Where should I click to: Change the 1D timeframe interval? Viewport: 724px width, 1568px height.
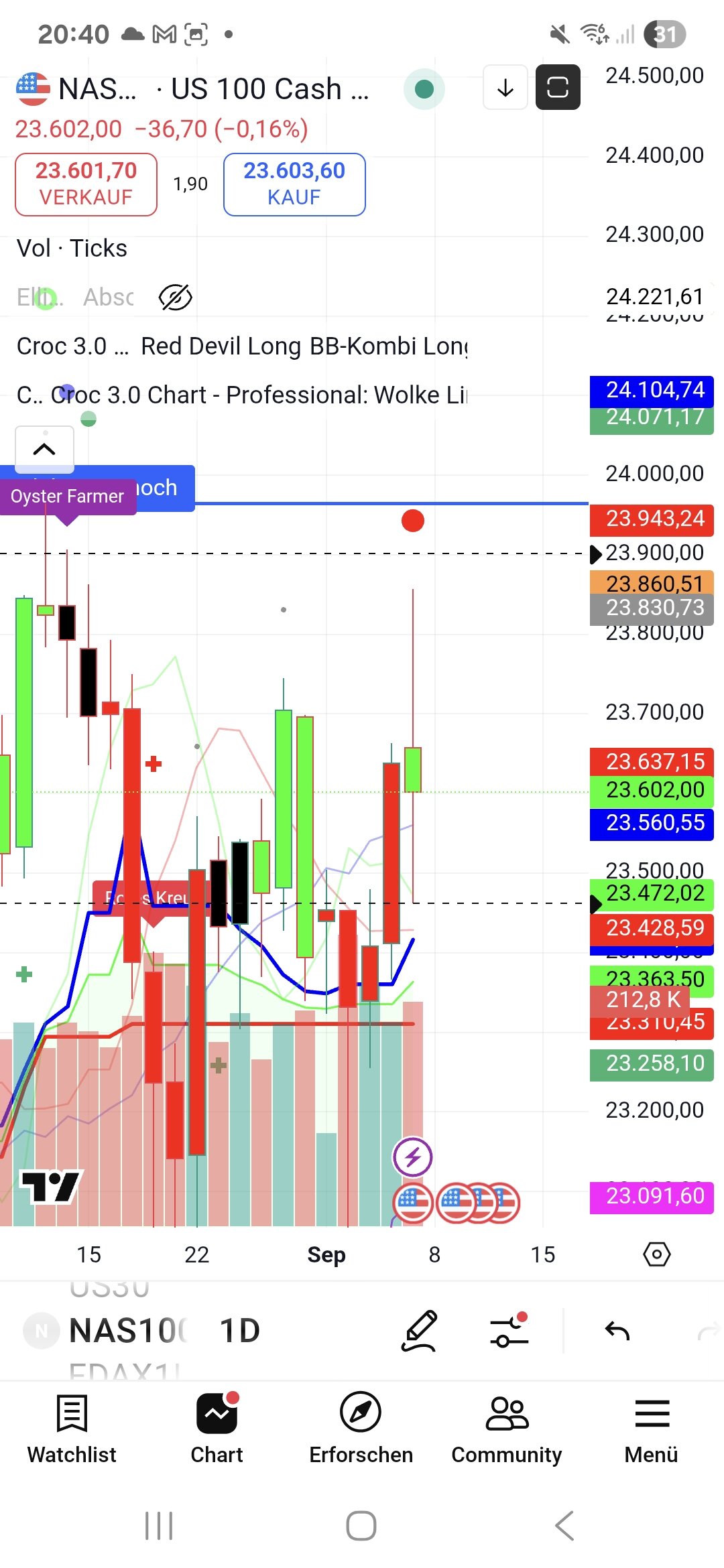pyautogui.click(x=239, y=1331)
